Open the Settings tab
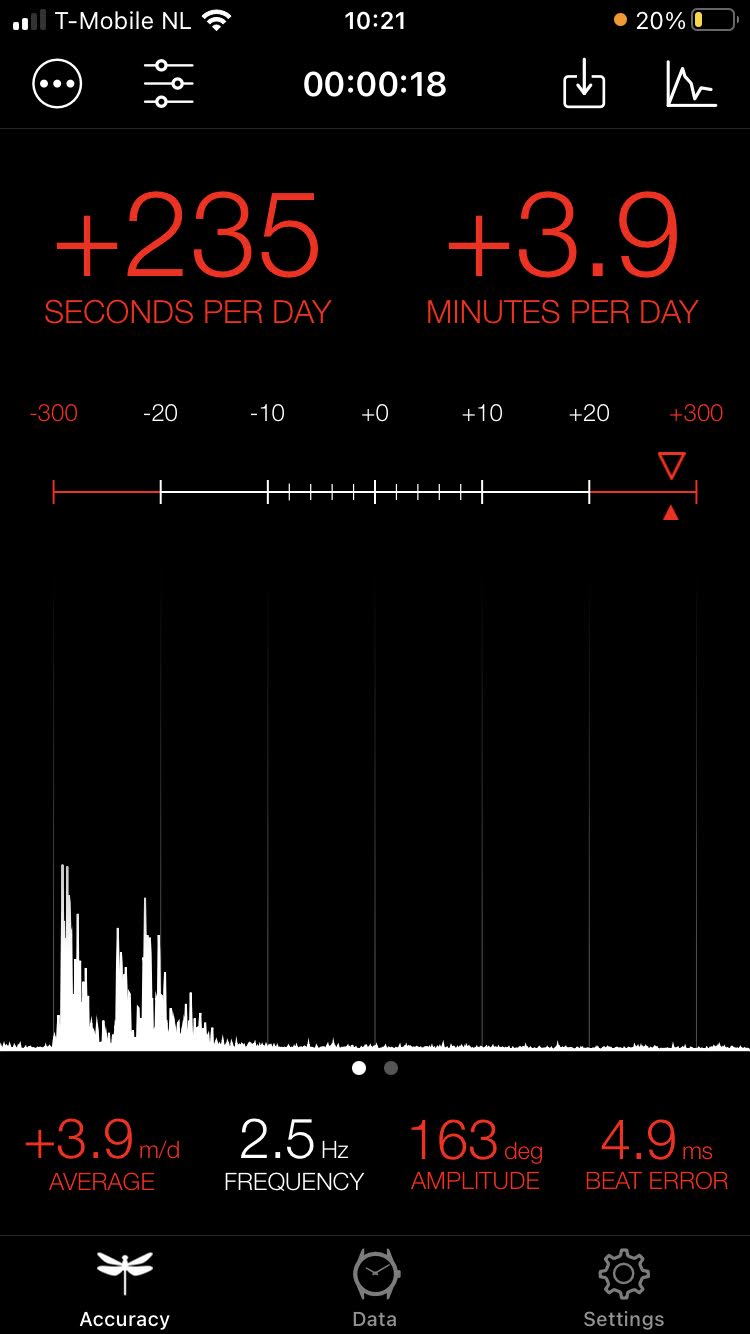Viewport: 750px width, 1334px height. coord(624,1289)
